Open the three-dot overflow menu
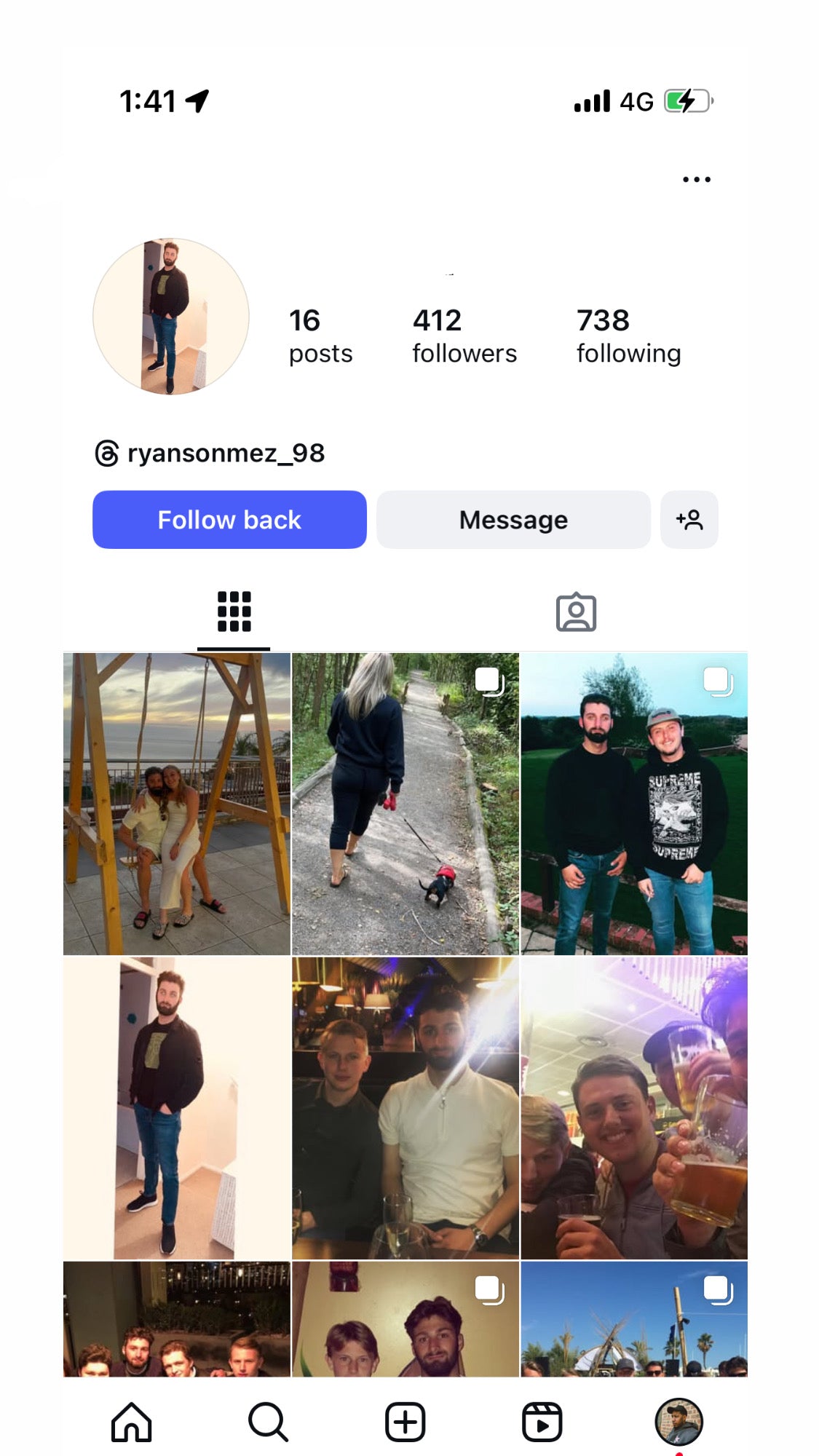 point(696,179)
